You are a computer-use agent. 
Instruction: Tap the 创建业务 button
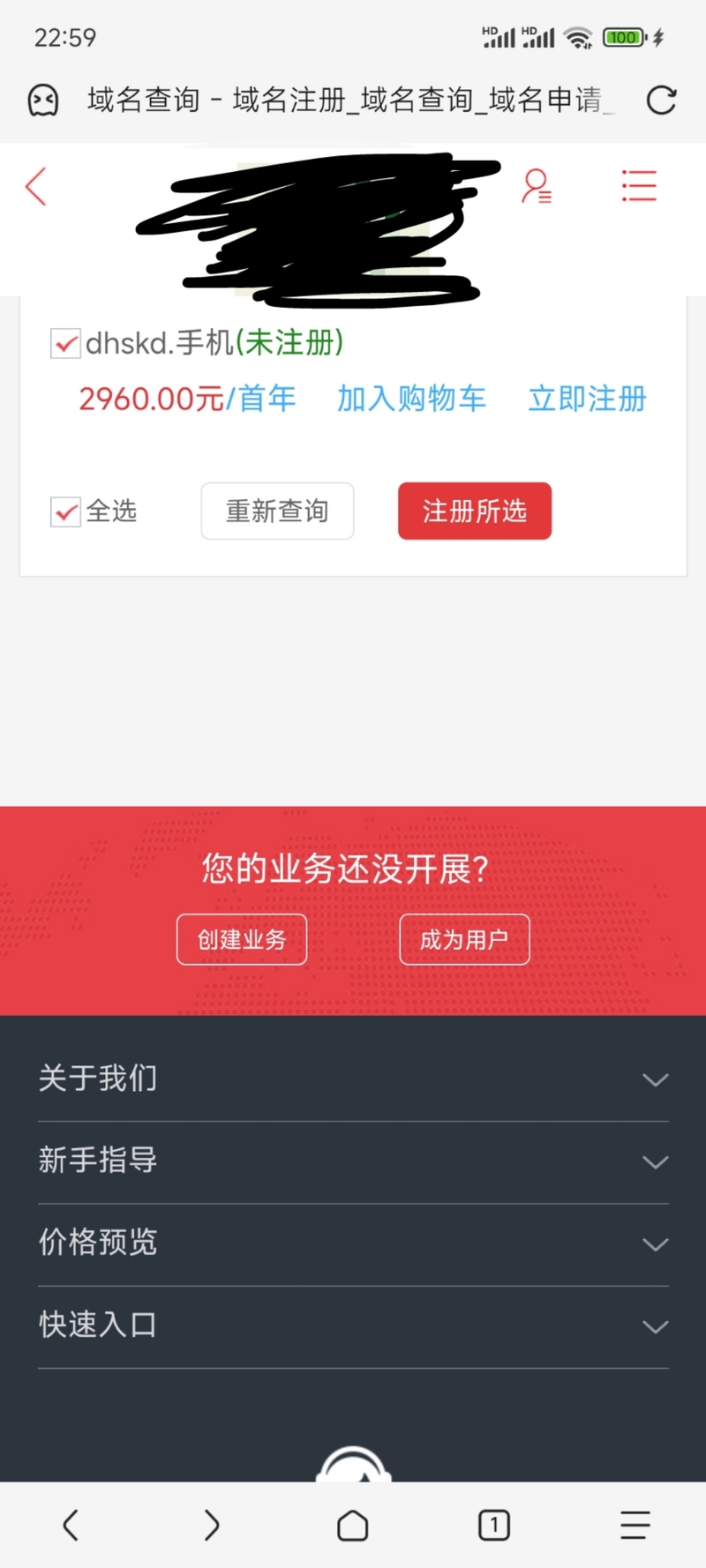tap(242, 939)
